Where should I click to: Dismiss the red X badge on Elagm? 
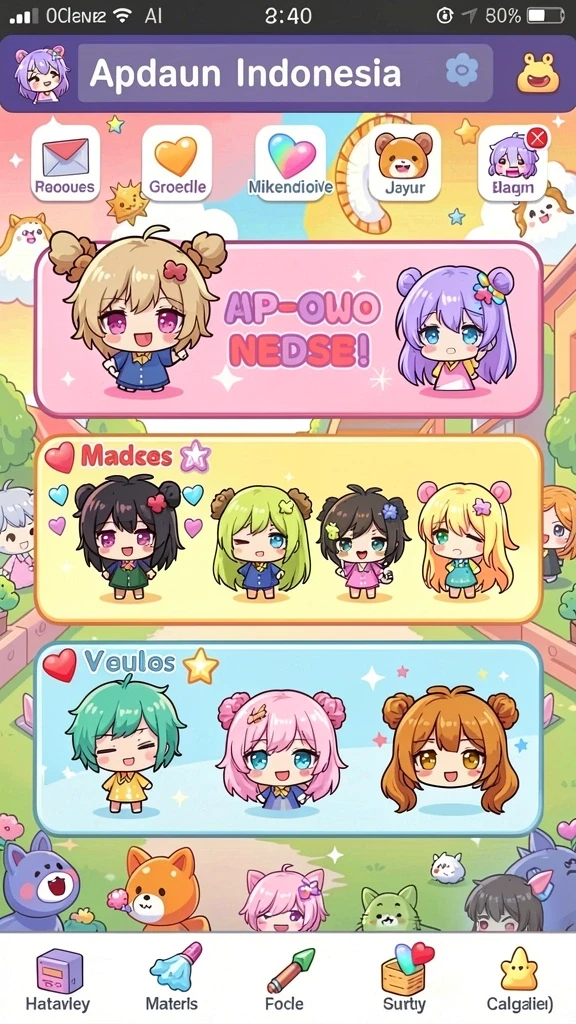tap(537, 138)
